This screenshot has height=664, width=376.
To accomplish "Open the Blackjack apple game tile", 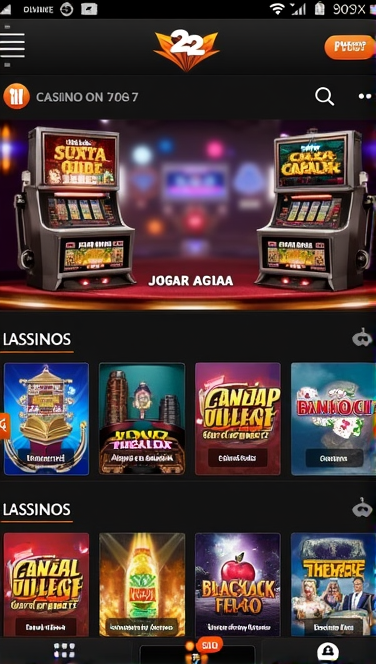I will coord(238,585).
